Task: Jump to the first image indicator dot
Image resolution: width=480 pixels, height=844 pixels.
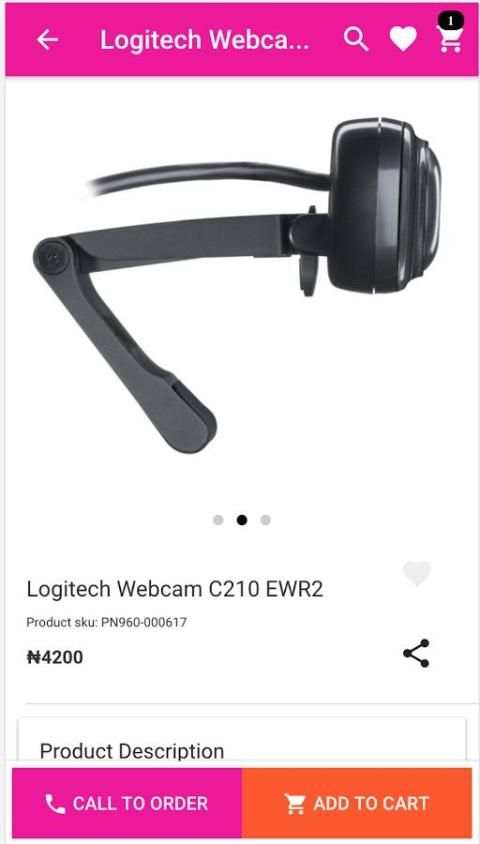Action: click(218, 520)
